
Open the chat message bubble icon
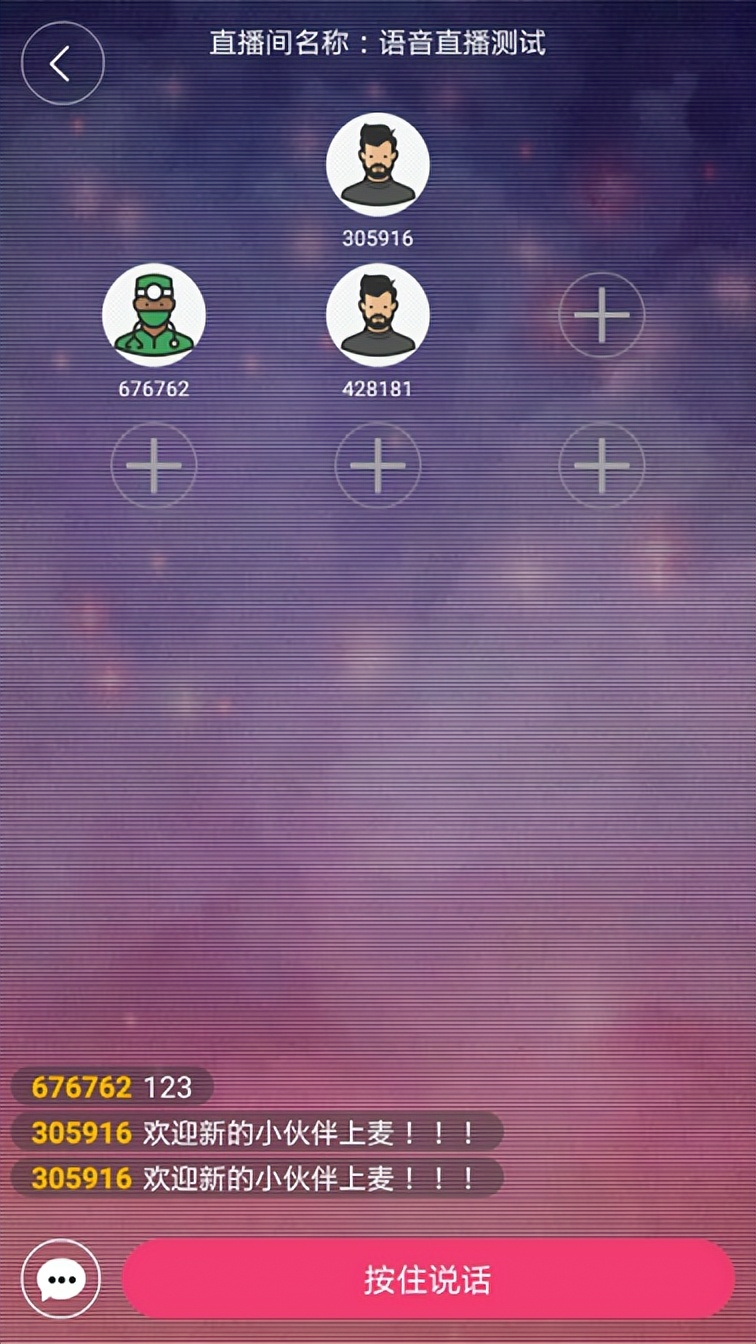61,1279
